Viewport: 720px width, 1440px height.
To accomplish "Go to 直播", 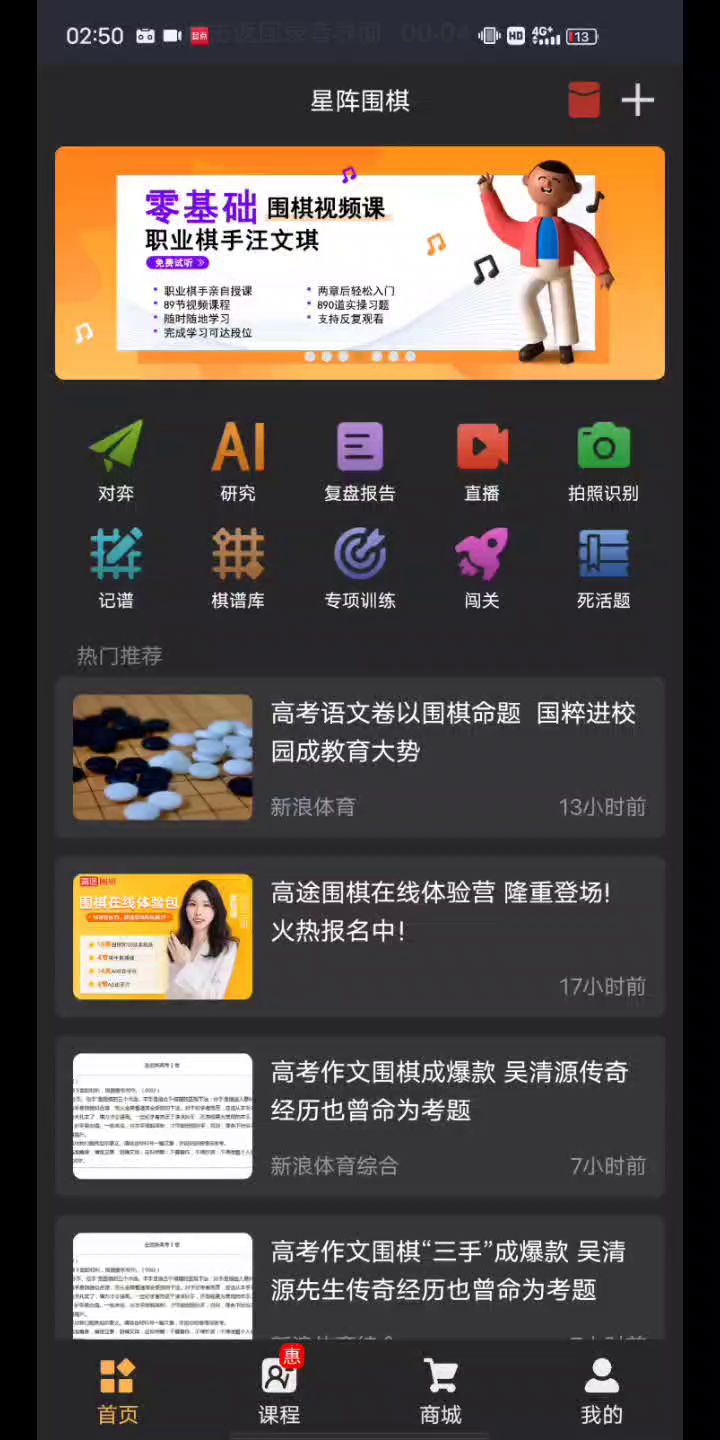I will pyautogui.click(x=482, y=461).
